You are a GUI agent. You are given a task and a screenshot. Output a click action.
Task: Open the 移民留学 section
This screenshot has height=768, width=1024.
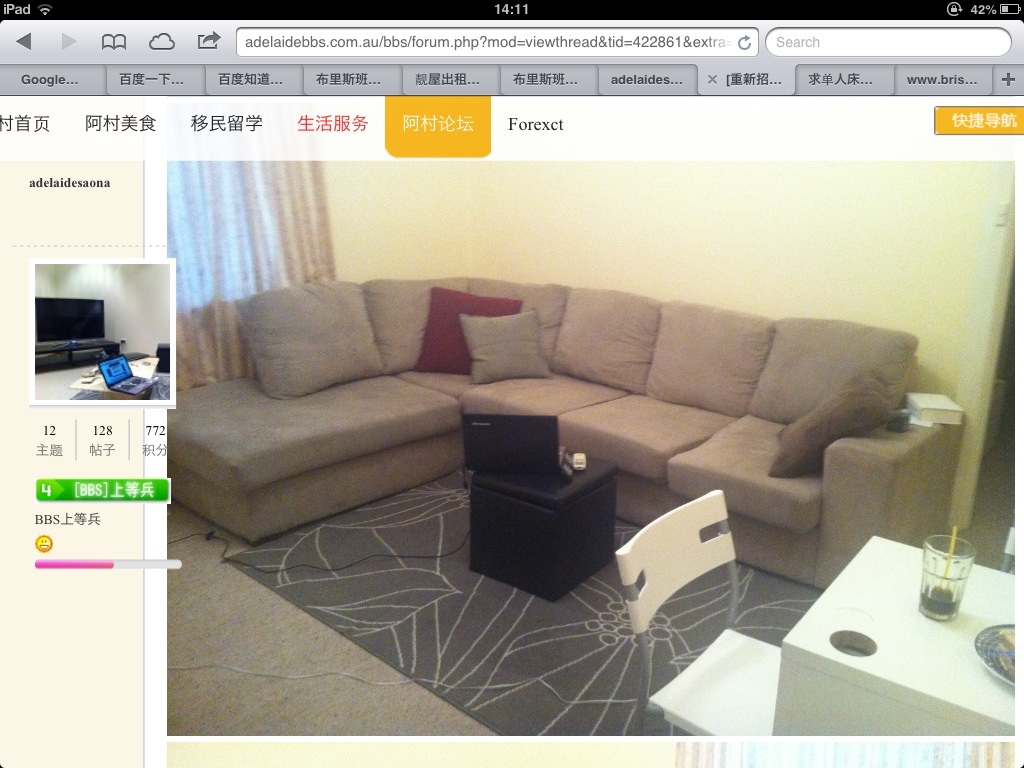226,124
